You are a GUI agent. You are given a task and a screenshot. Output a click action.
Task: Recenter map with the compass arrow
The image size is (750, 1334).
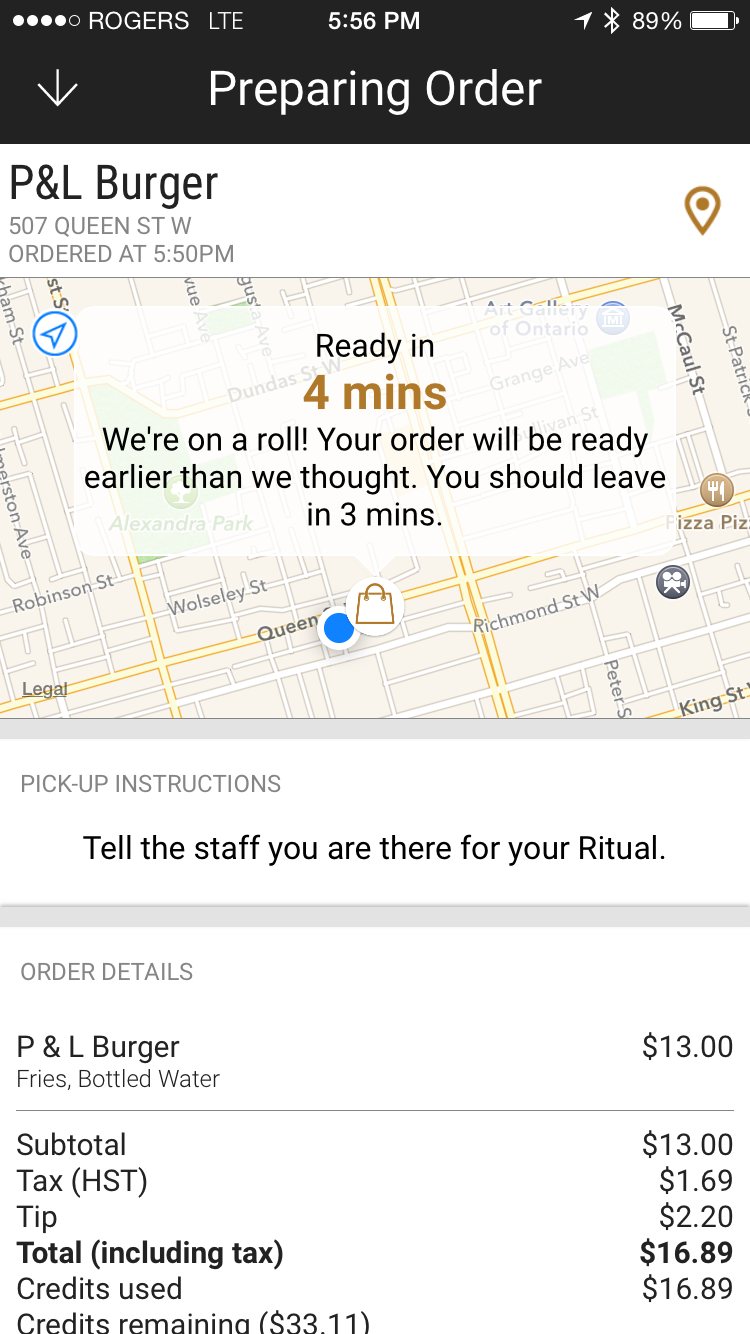click(x=55, y=334)
